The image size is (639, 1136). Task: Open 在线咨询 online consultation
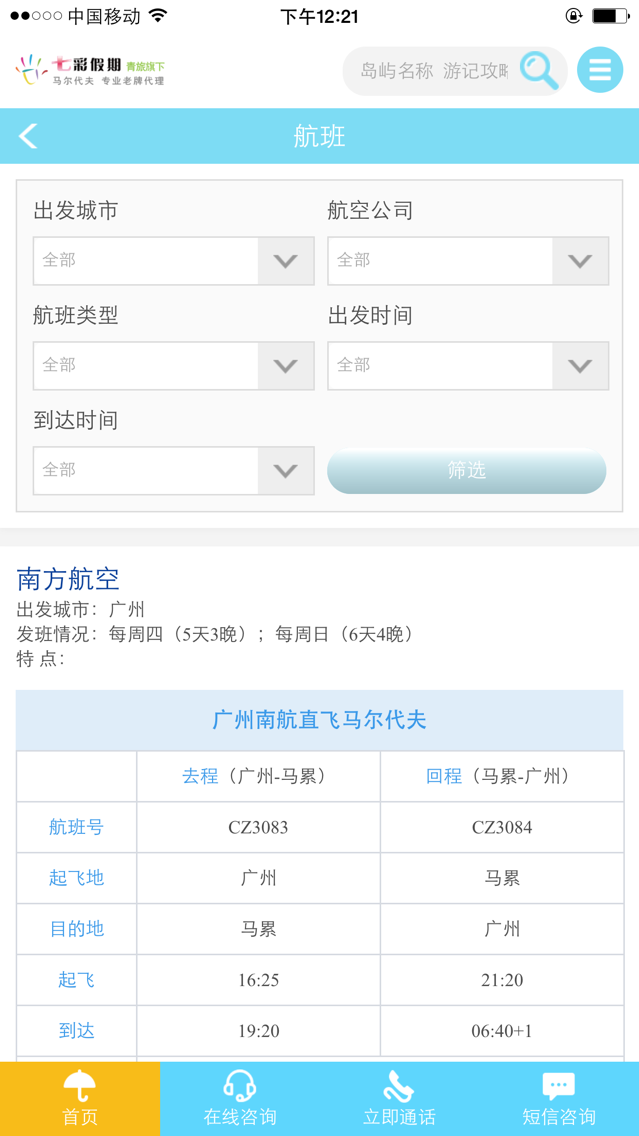point(240,1099)
